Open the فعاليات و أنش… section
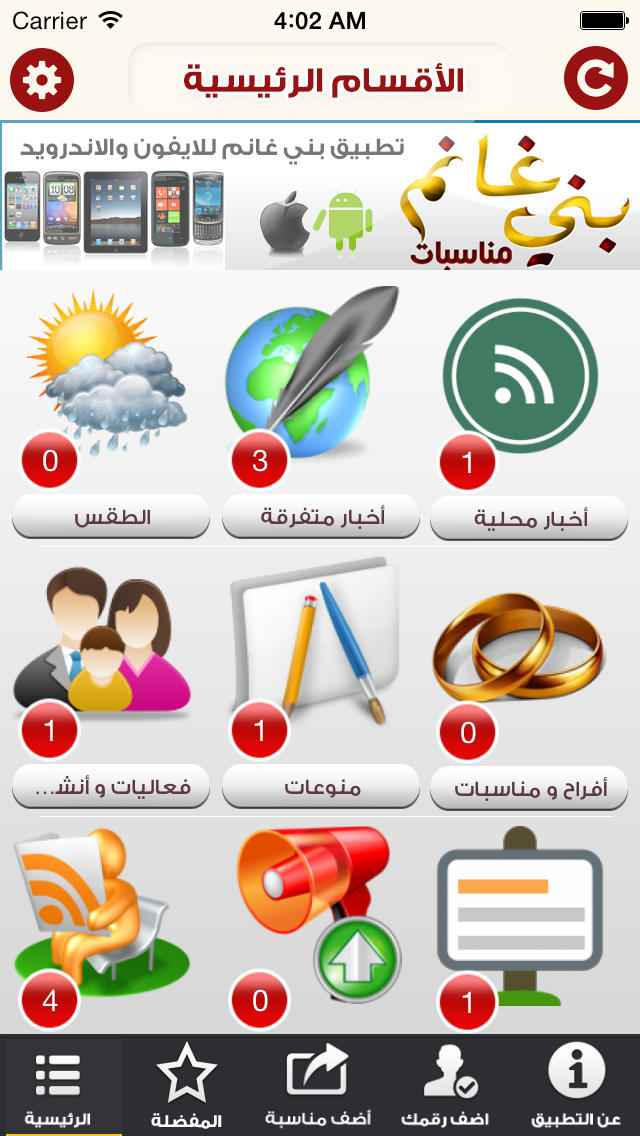 (x=111, y=786)
